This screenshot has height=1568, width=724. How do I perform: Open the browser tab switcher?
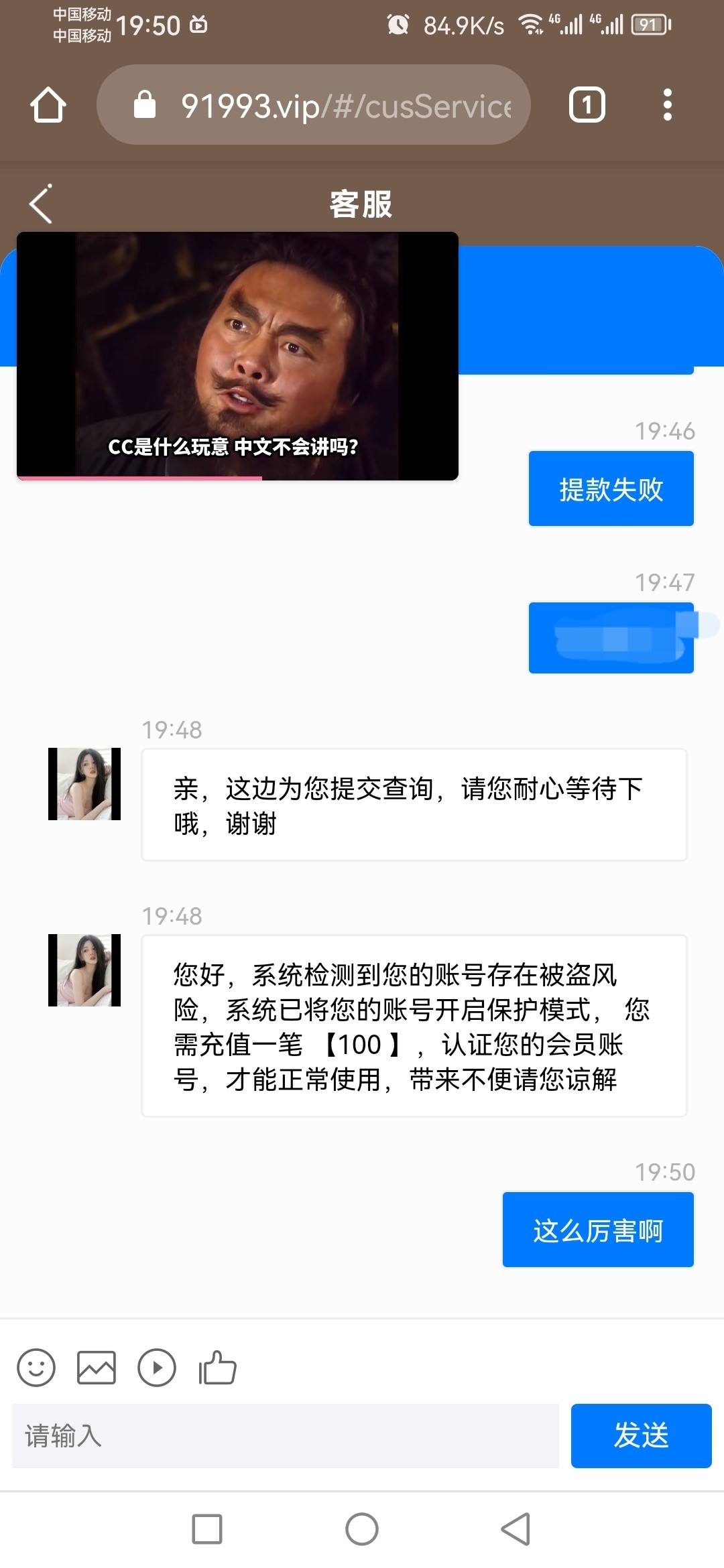pos(587,105)
